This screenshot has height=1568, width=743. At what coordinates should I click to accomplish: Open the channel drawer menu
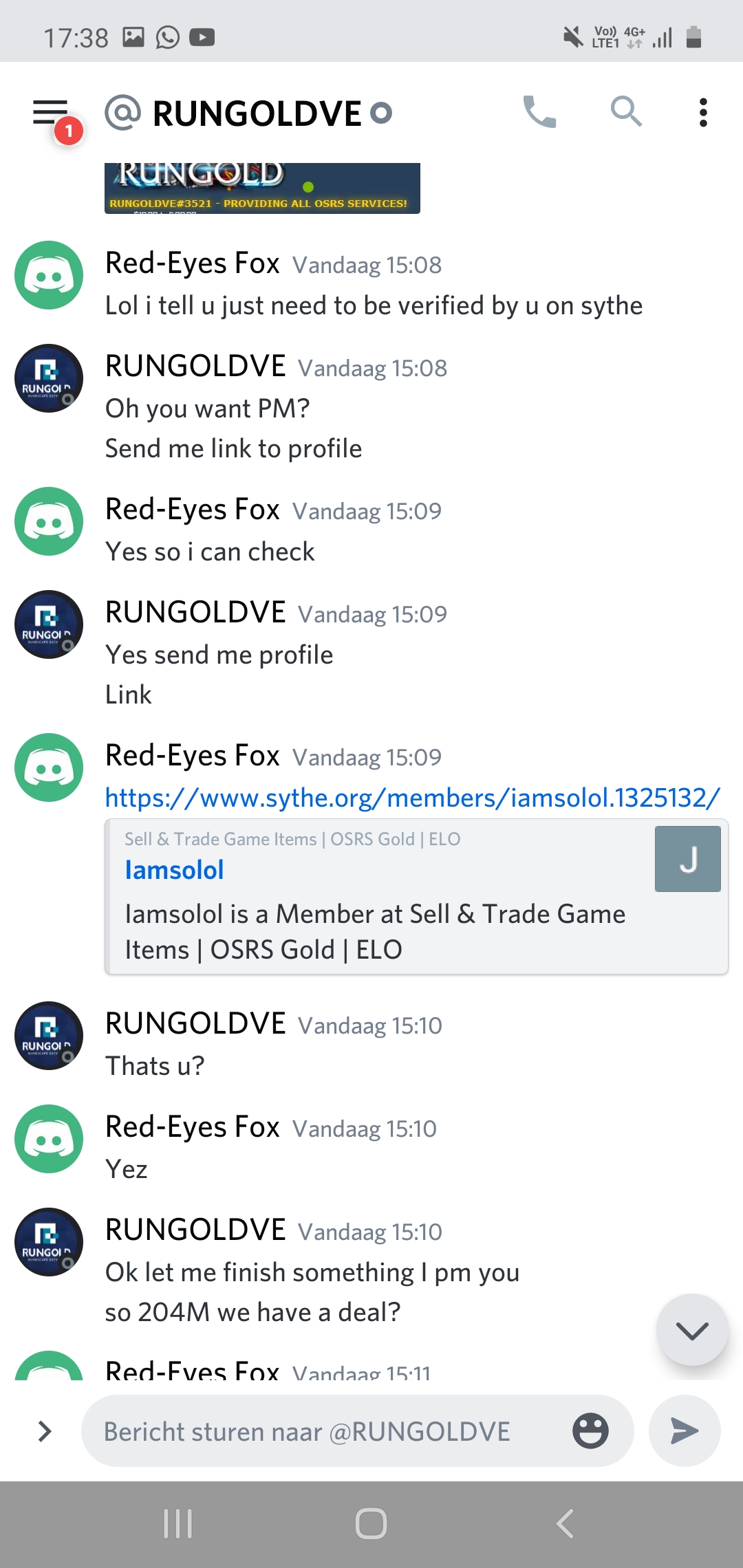[51, 113]
